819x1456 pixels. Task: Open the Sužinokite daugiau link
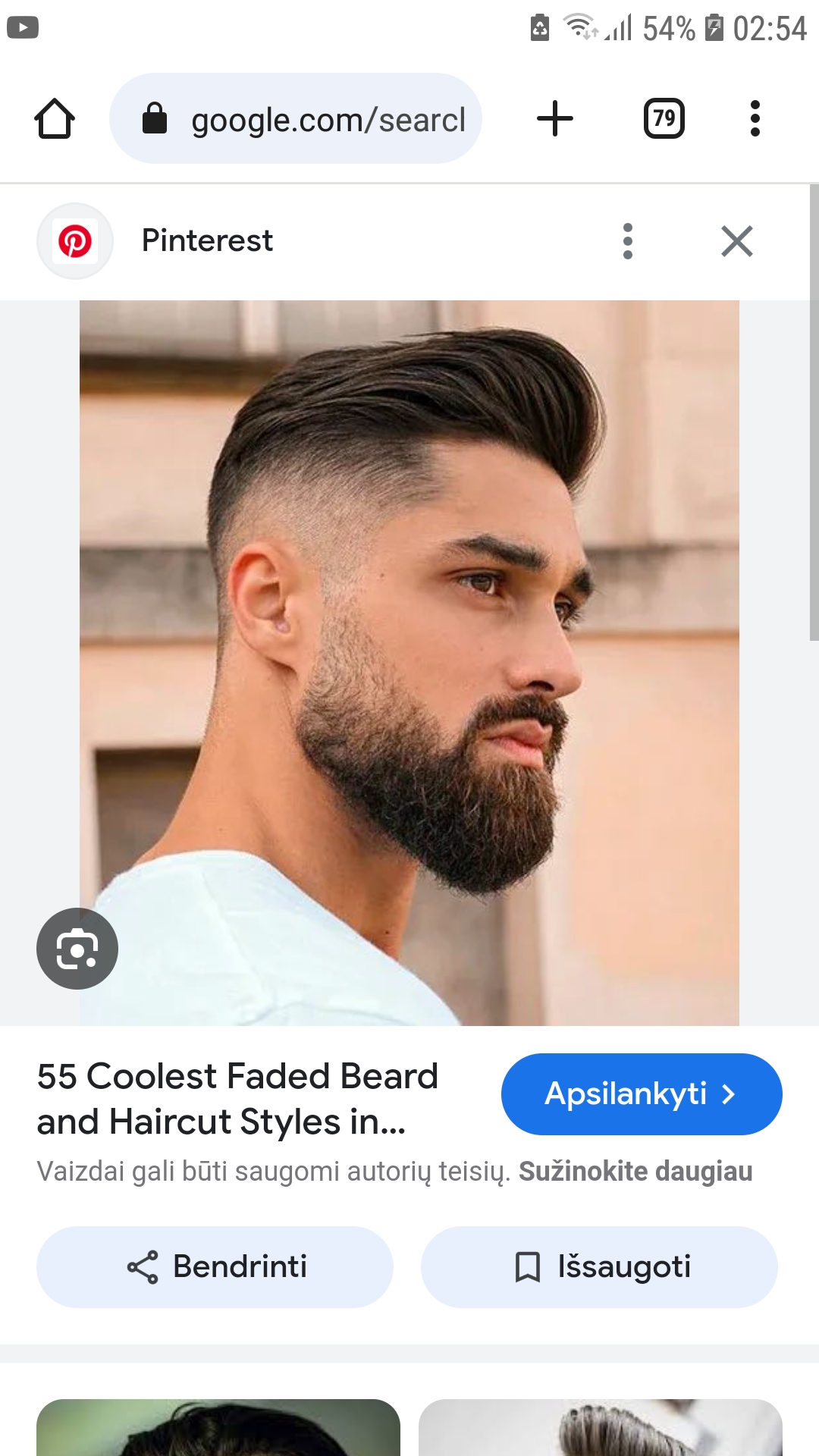click(x=635, y=1172)
